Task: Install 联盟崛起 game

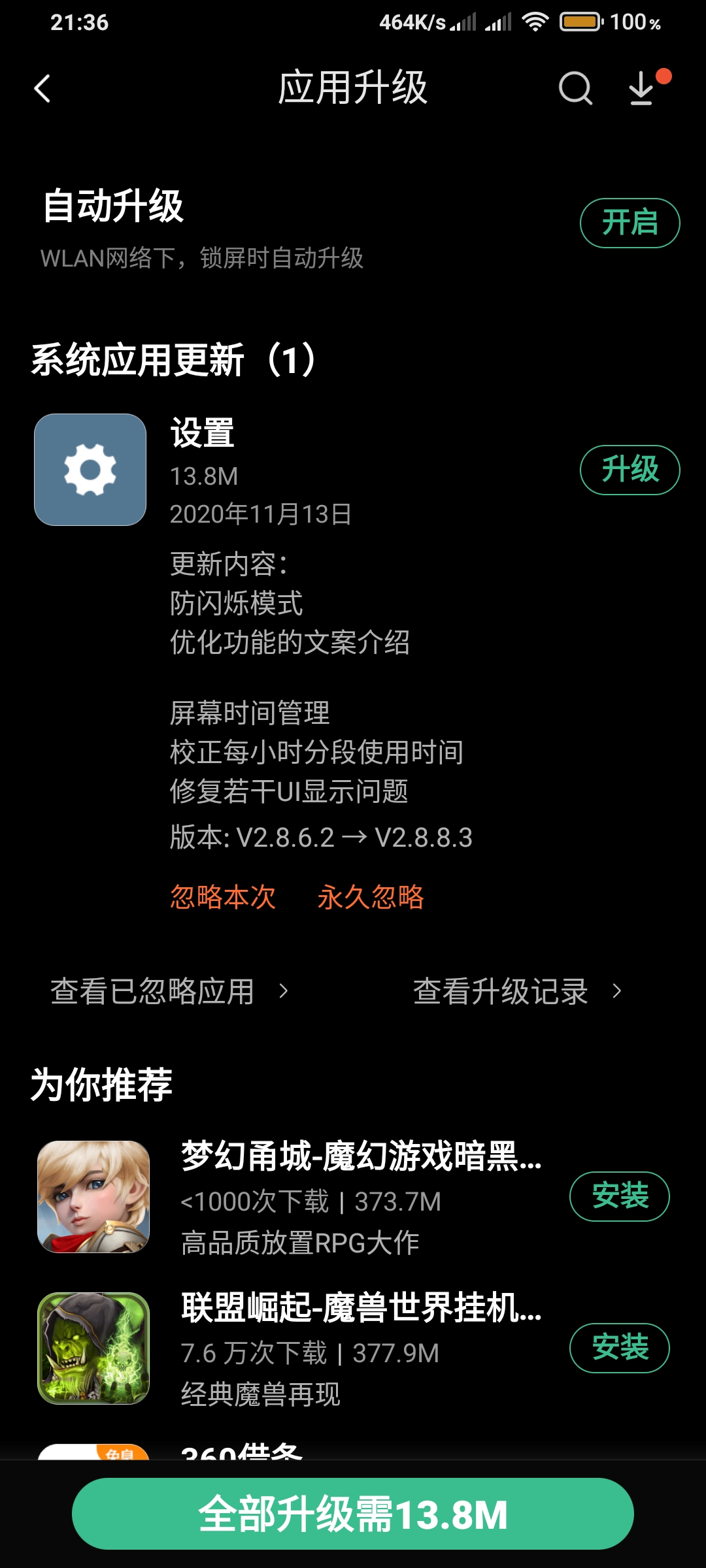Action: pyautogui.click(x=619, y=1348)
